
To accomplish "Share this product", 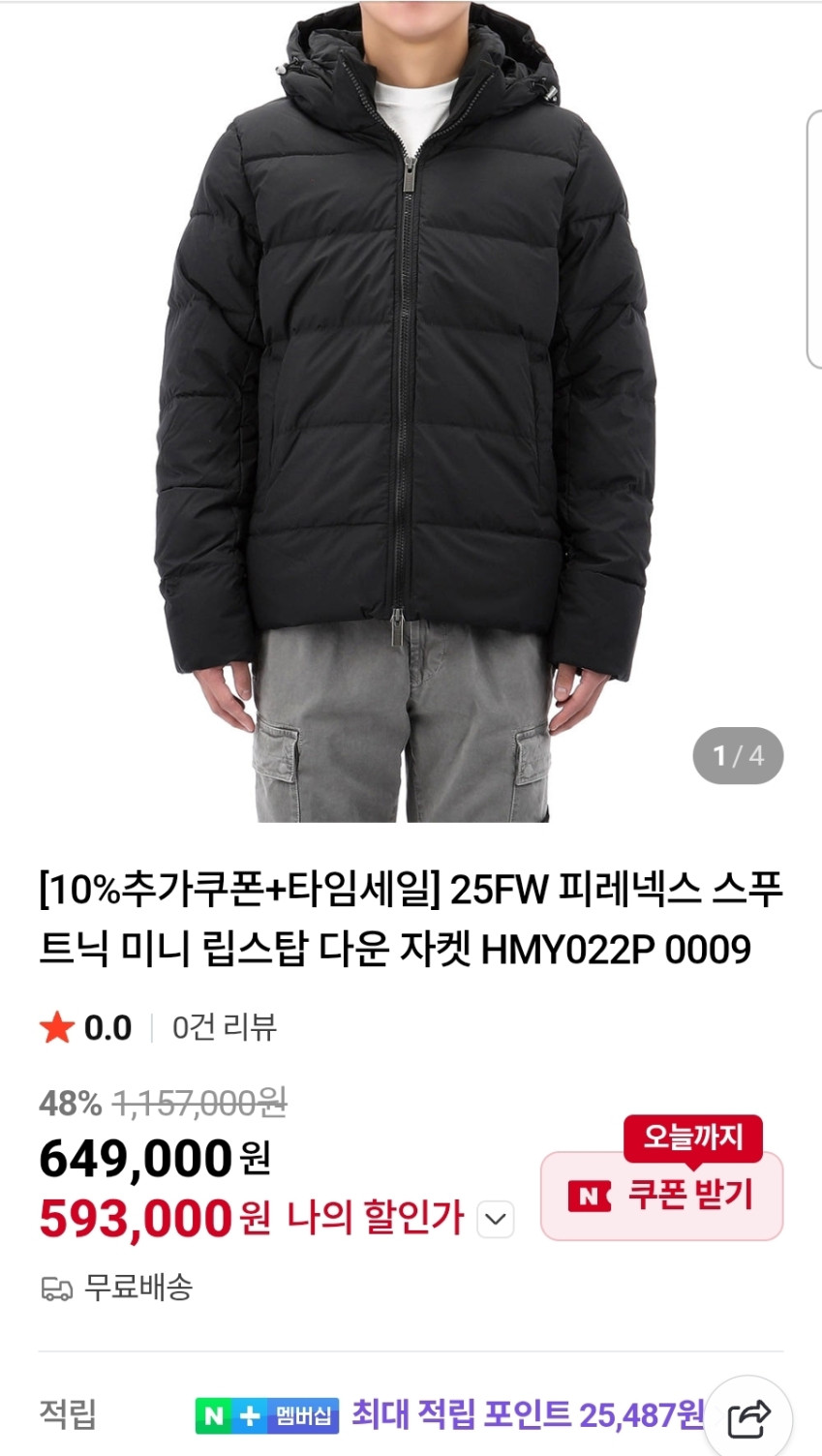I will pos(748,1419).
